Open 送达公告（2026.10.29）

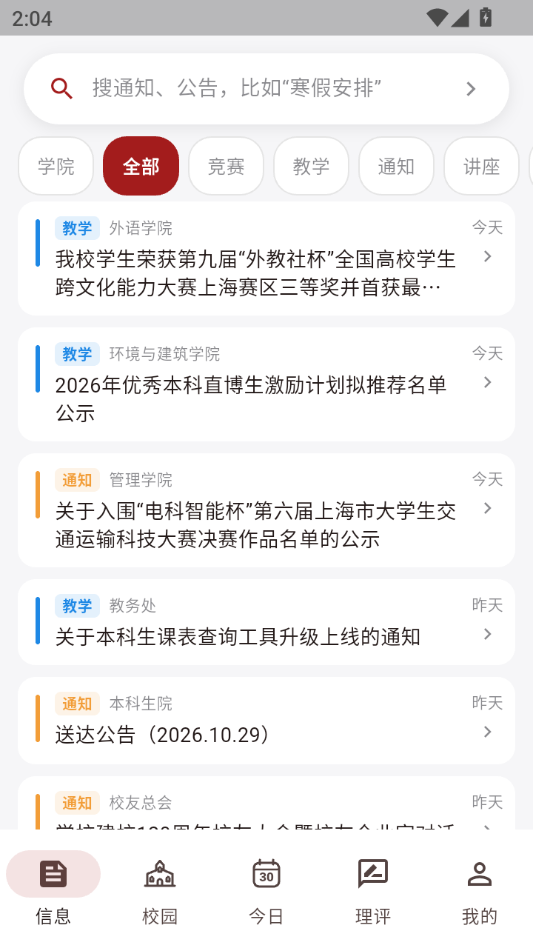[x=266, y=720]
